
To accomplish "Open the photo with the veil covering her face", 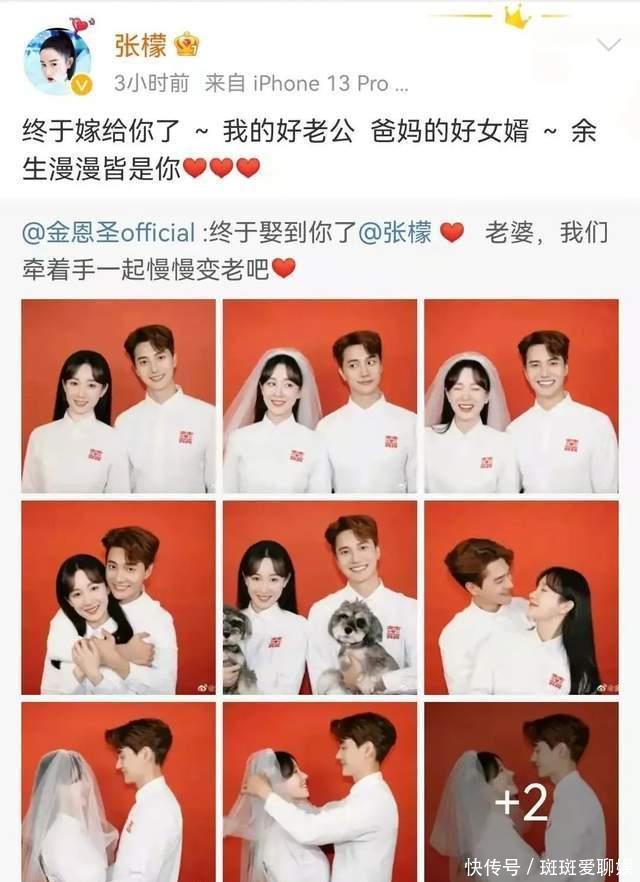I will (x=118, y=790).
